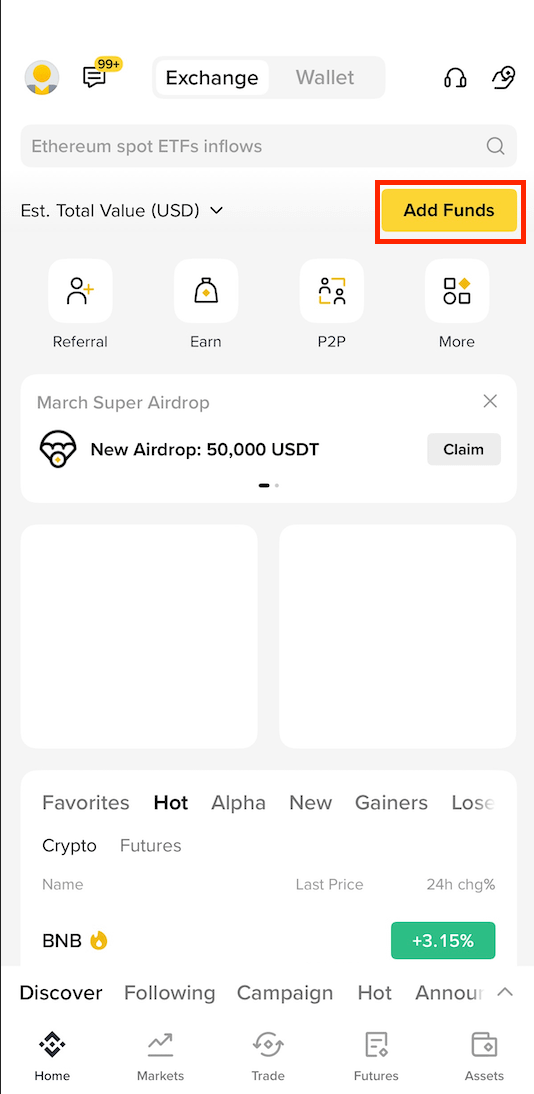Image resolution: width=534 pixels, height=1094 pixels.
Task: Switch to the Following feed tab
Action: [170, 992]
